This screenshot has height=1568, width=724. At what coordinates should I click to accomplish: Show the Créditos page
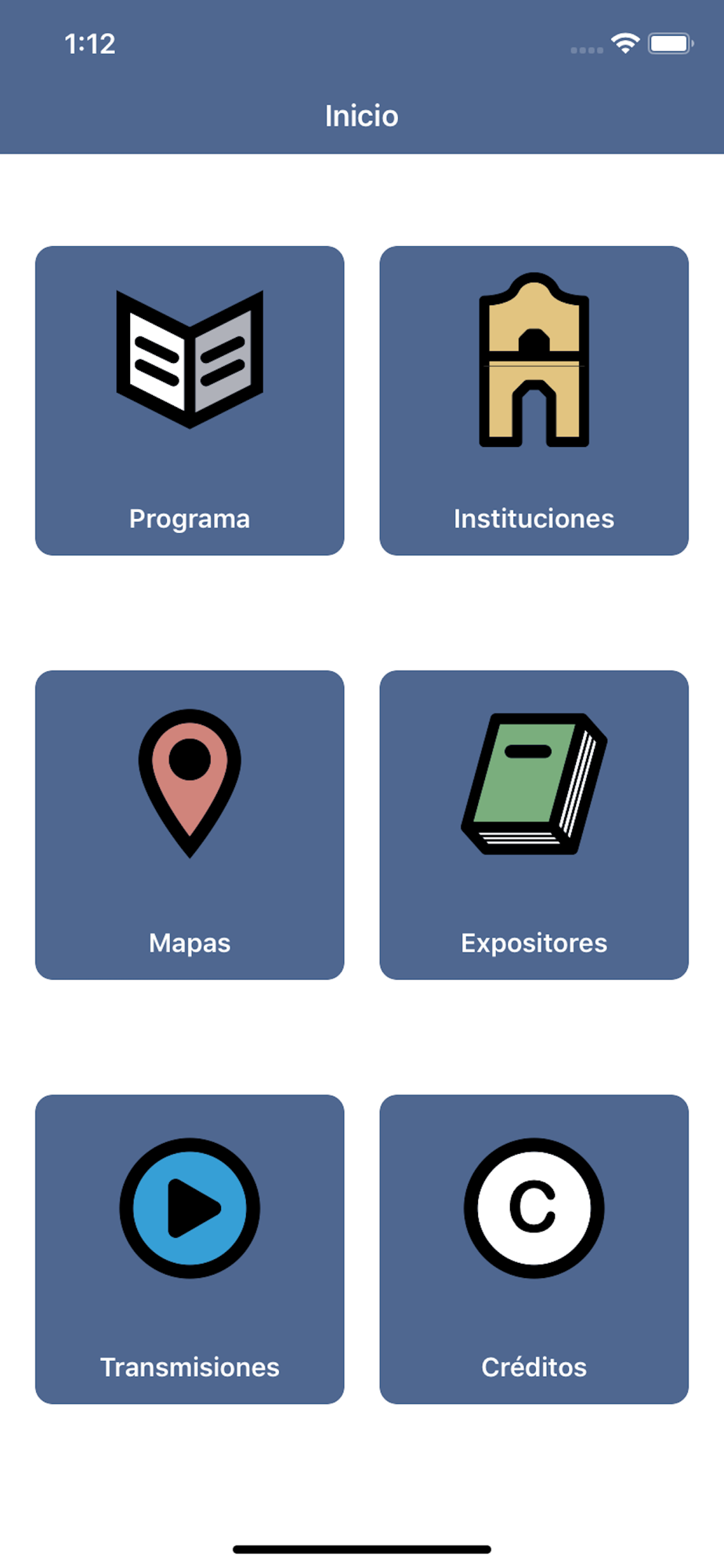(534, 1249)
